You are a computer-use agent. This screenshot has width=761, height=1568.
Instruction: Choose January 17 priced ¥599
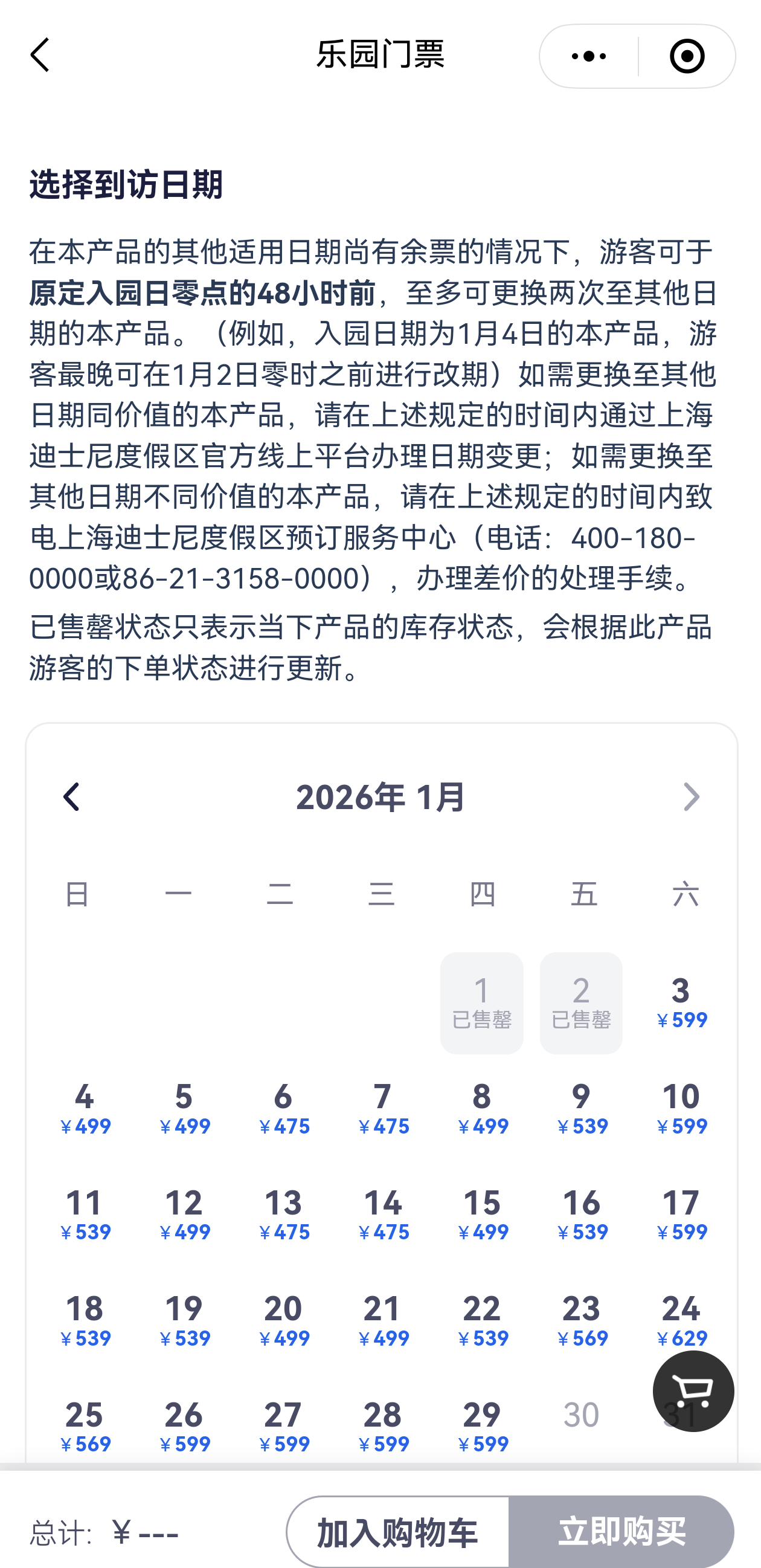pos(681,1215)
